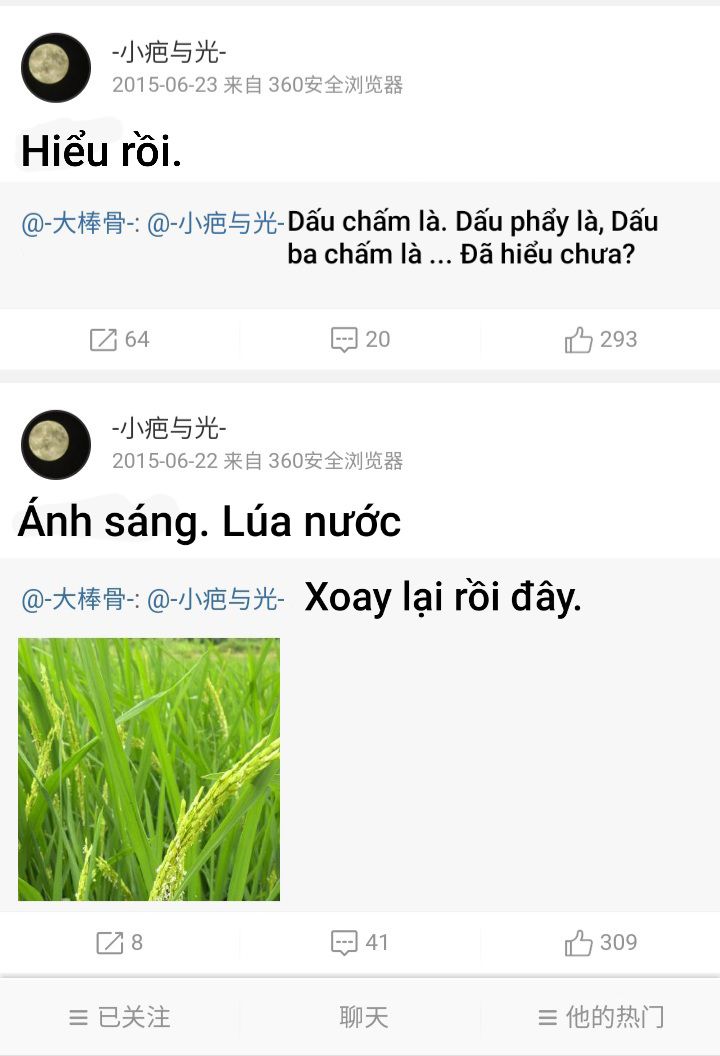Start a chat via 聊天
Viewport: 720px width, 1056px height.
point(363,1018)
